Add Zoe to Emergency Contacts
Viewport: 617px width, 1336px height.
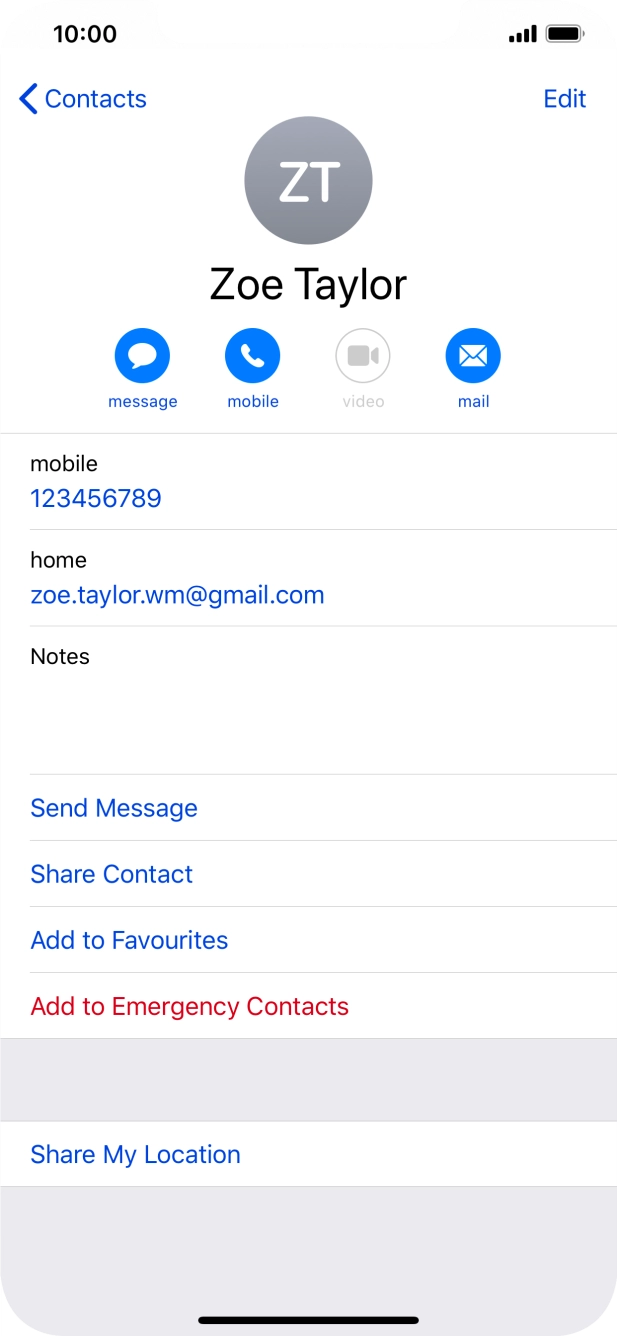coord(308,1006)
